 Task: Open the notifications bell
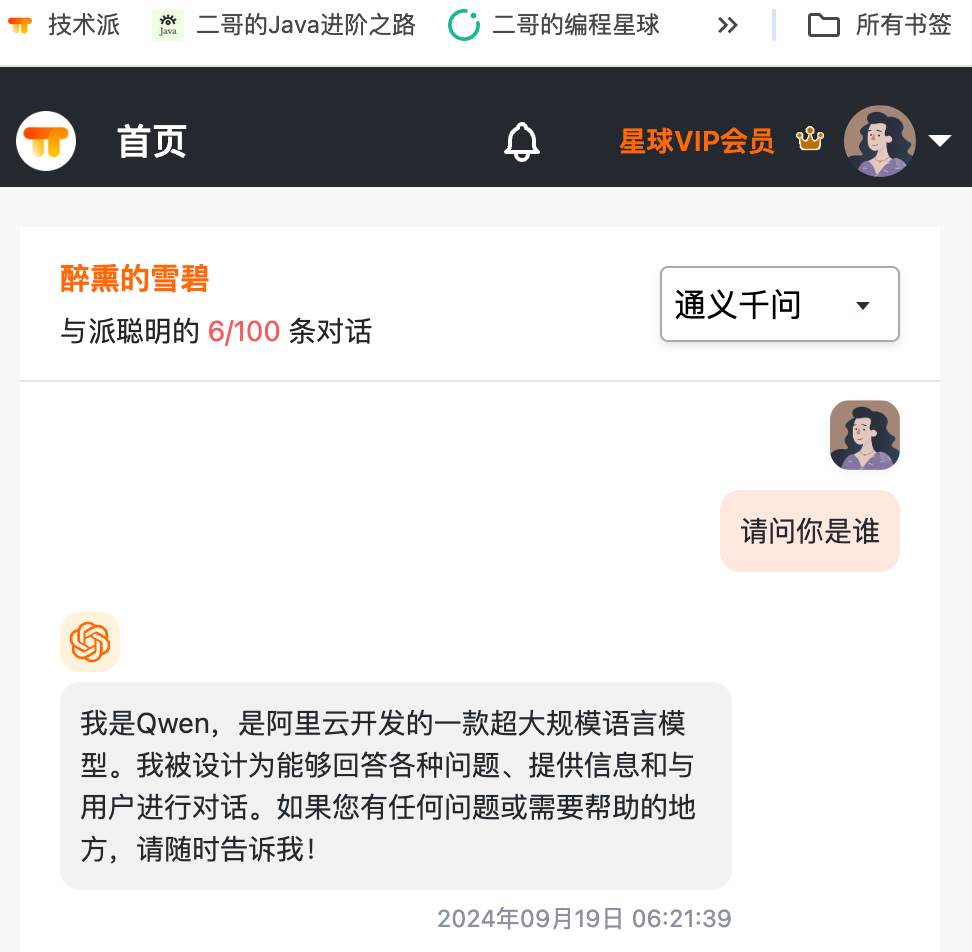[521, 142]
